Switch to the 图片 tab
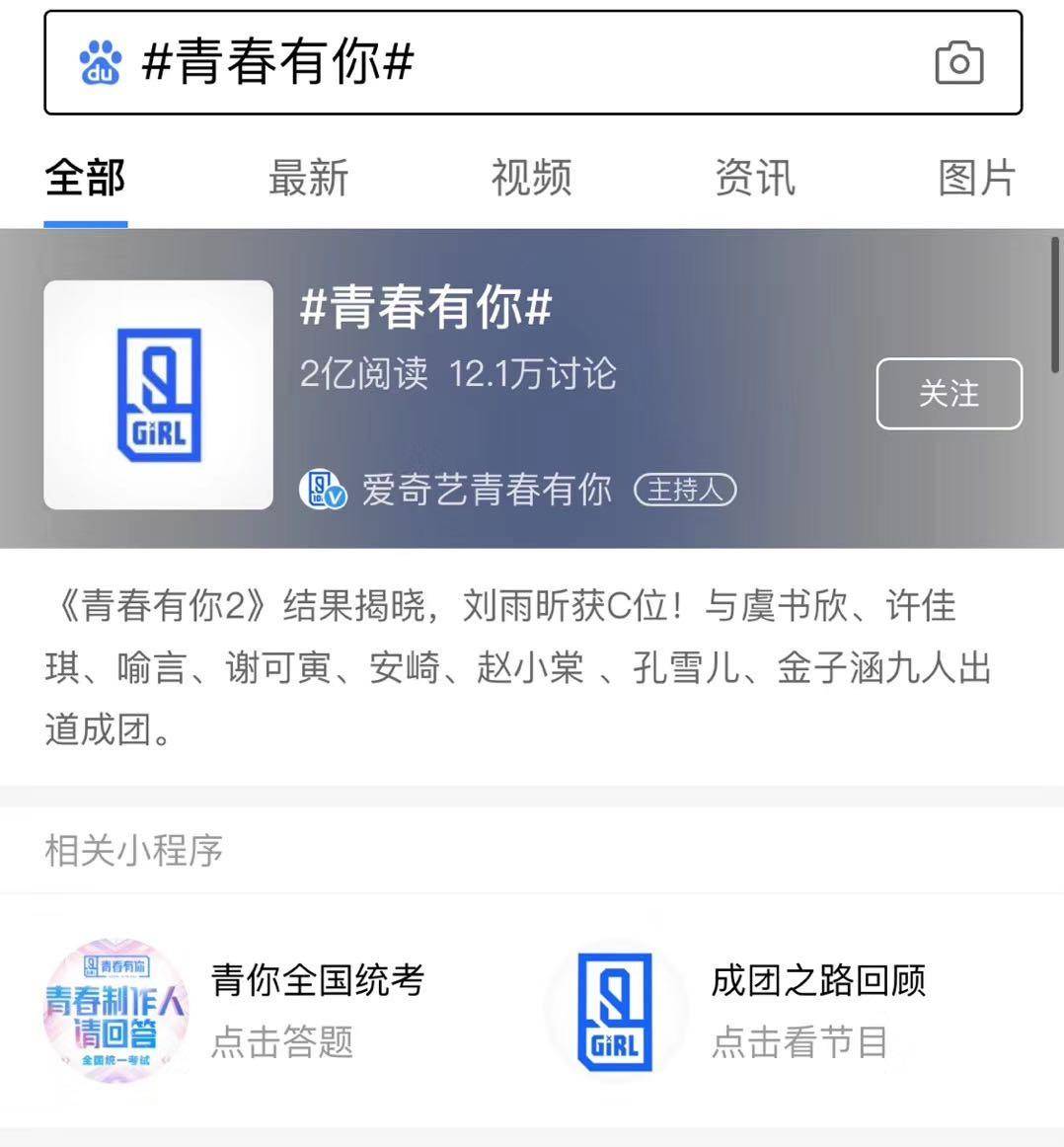This screenshot has height=1147, width=1064. [976, 179]
